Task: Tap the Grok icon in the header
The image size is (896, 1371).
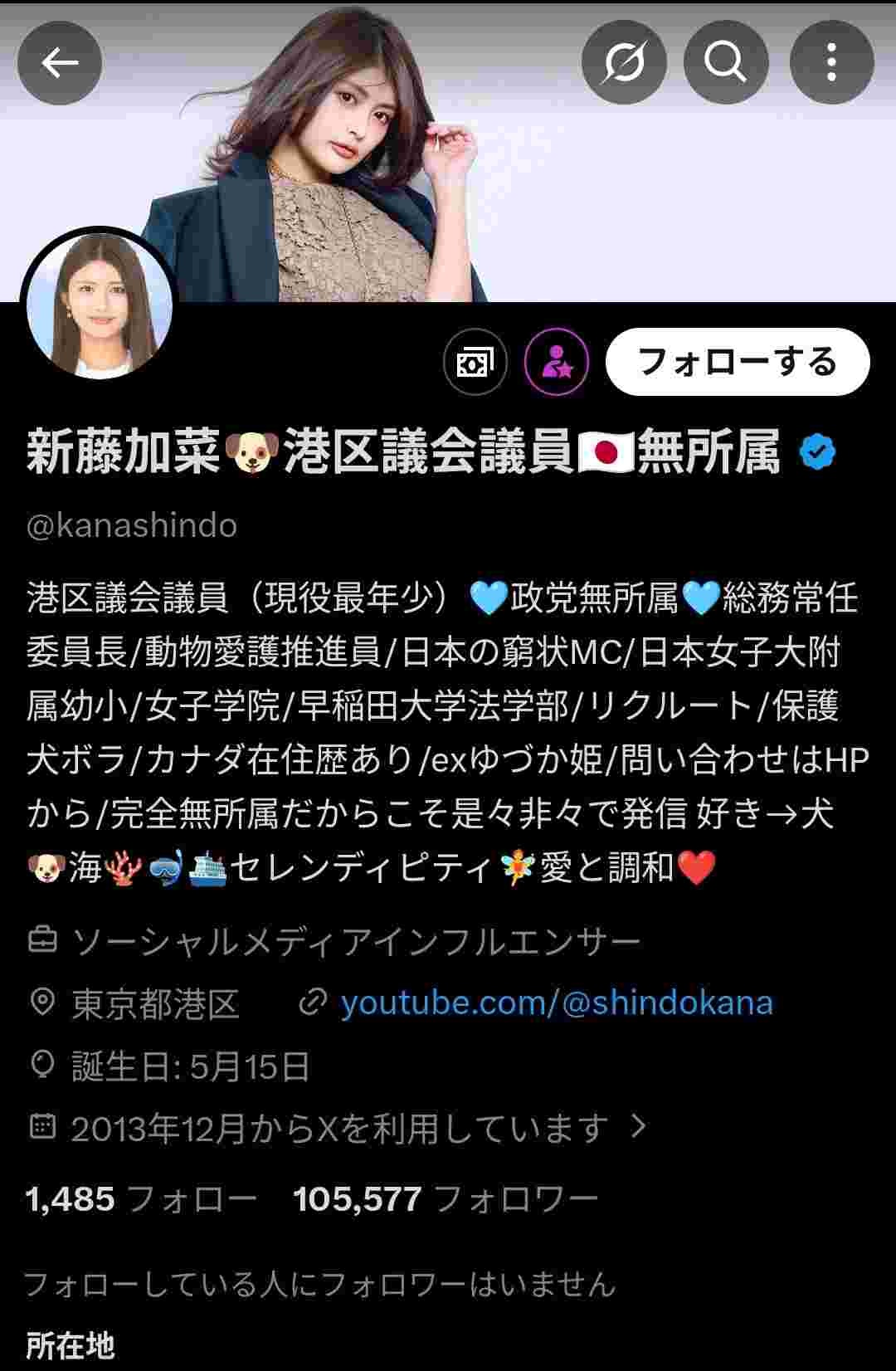Action: tap(624, 62)
